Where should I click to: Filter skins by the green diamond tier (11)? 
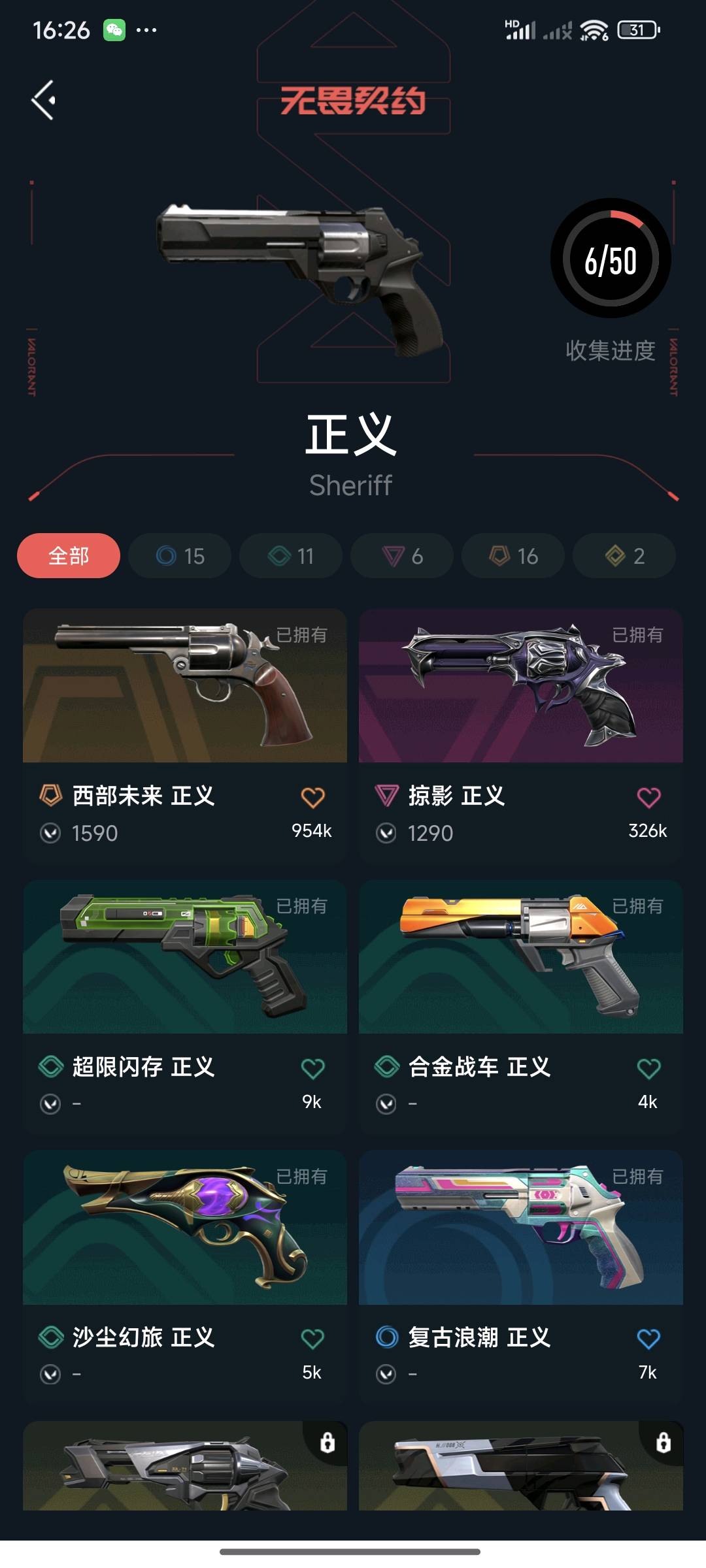(x=291, y=556)
